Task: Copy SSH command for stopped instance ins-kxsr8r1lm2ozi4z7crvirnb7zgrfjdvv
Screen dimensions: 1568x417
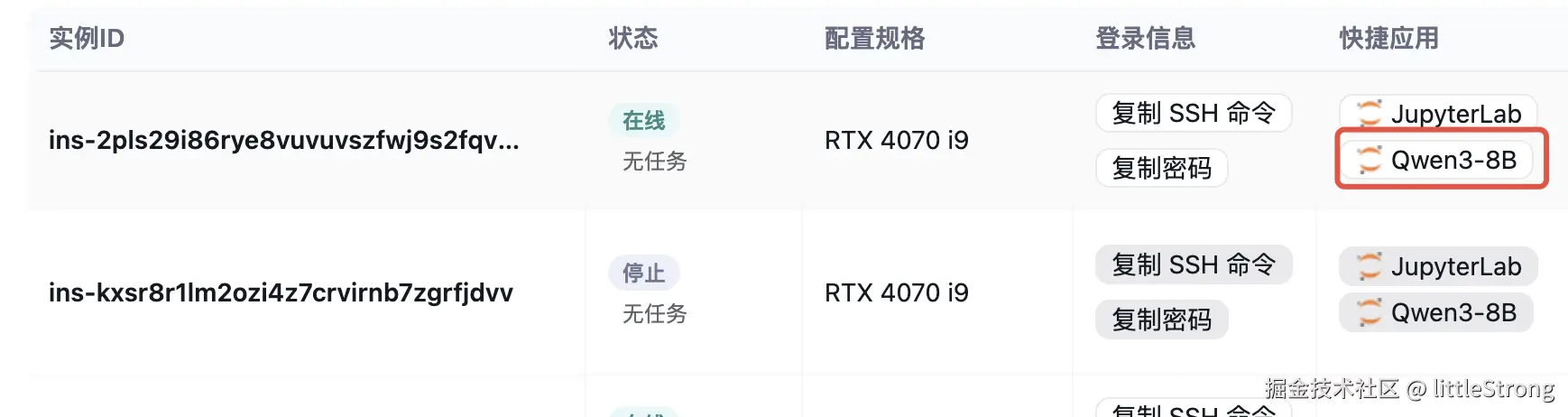Action: [1193, 265]
